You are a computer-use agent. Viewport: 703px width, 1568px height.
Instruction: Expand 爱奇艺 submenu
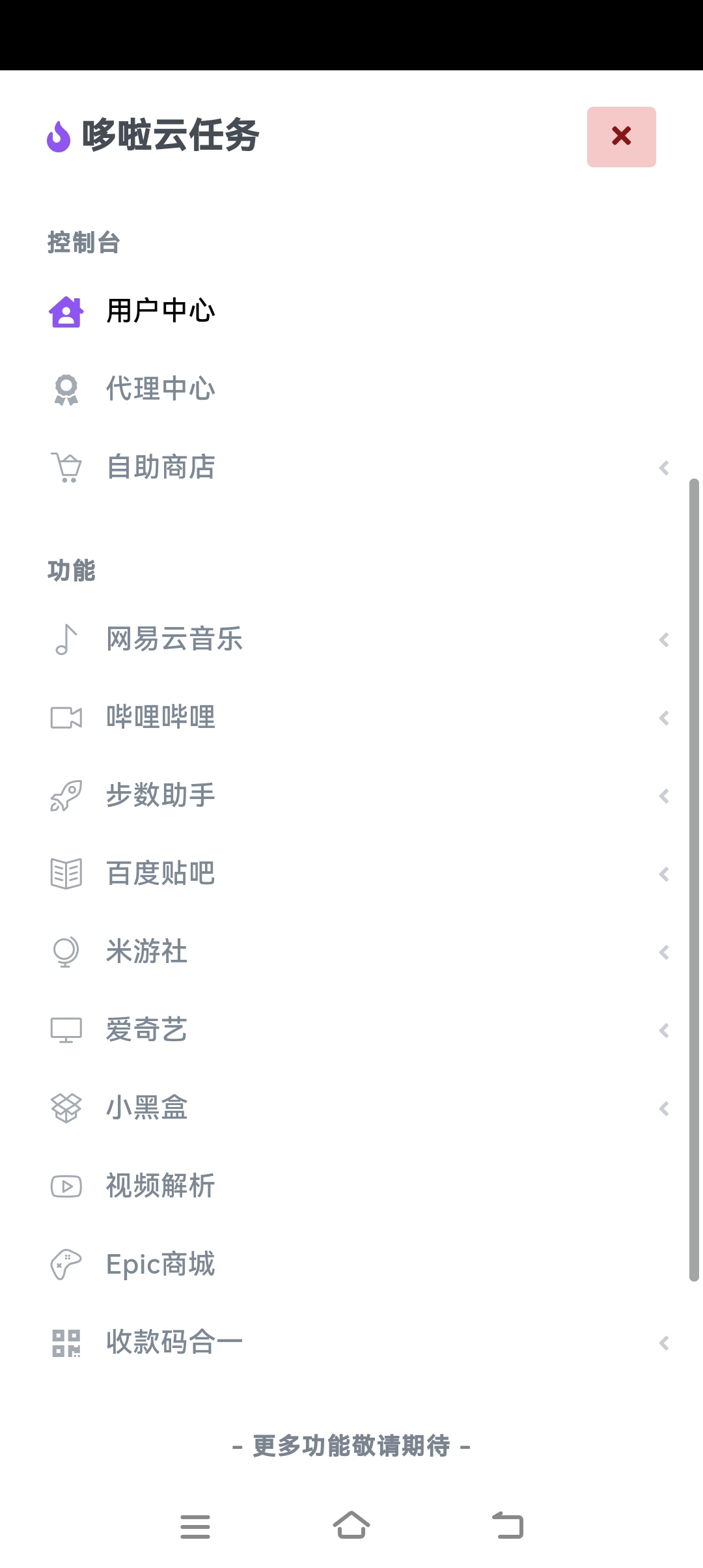point(351,1029)
